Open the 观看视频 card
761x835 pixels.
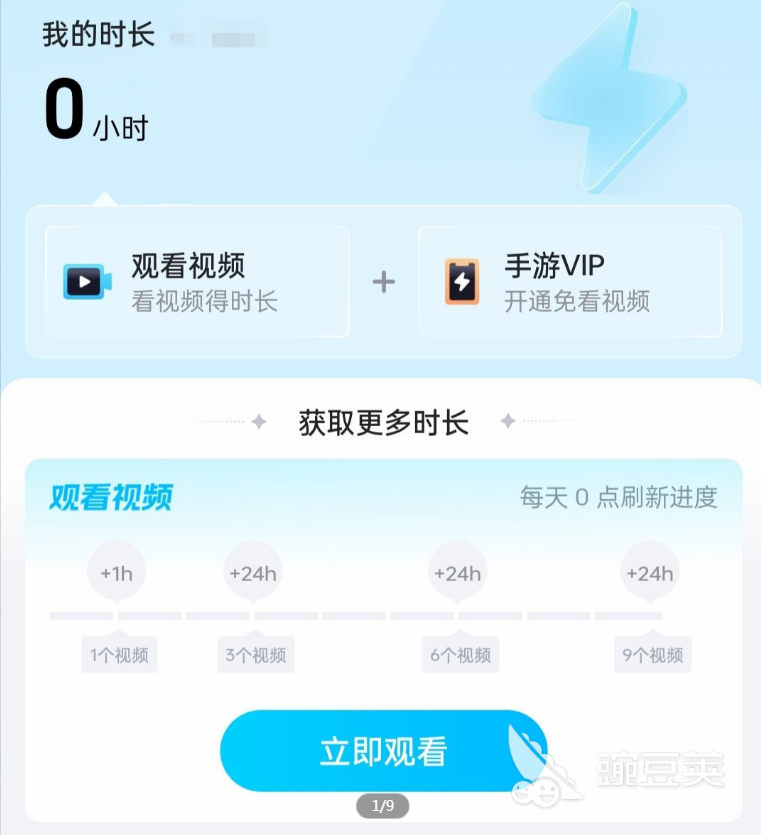click(x=197, y=282)
